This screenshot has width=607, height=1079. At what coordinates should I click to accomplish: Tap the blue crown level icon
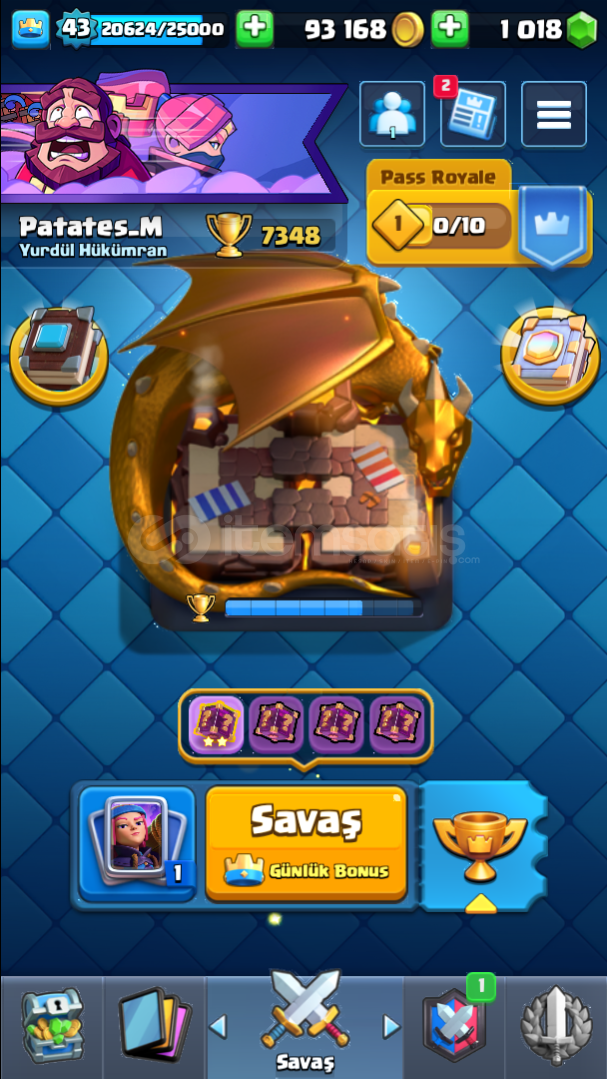pyautogui.click(x=31, y=30)
